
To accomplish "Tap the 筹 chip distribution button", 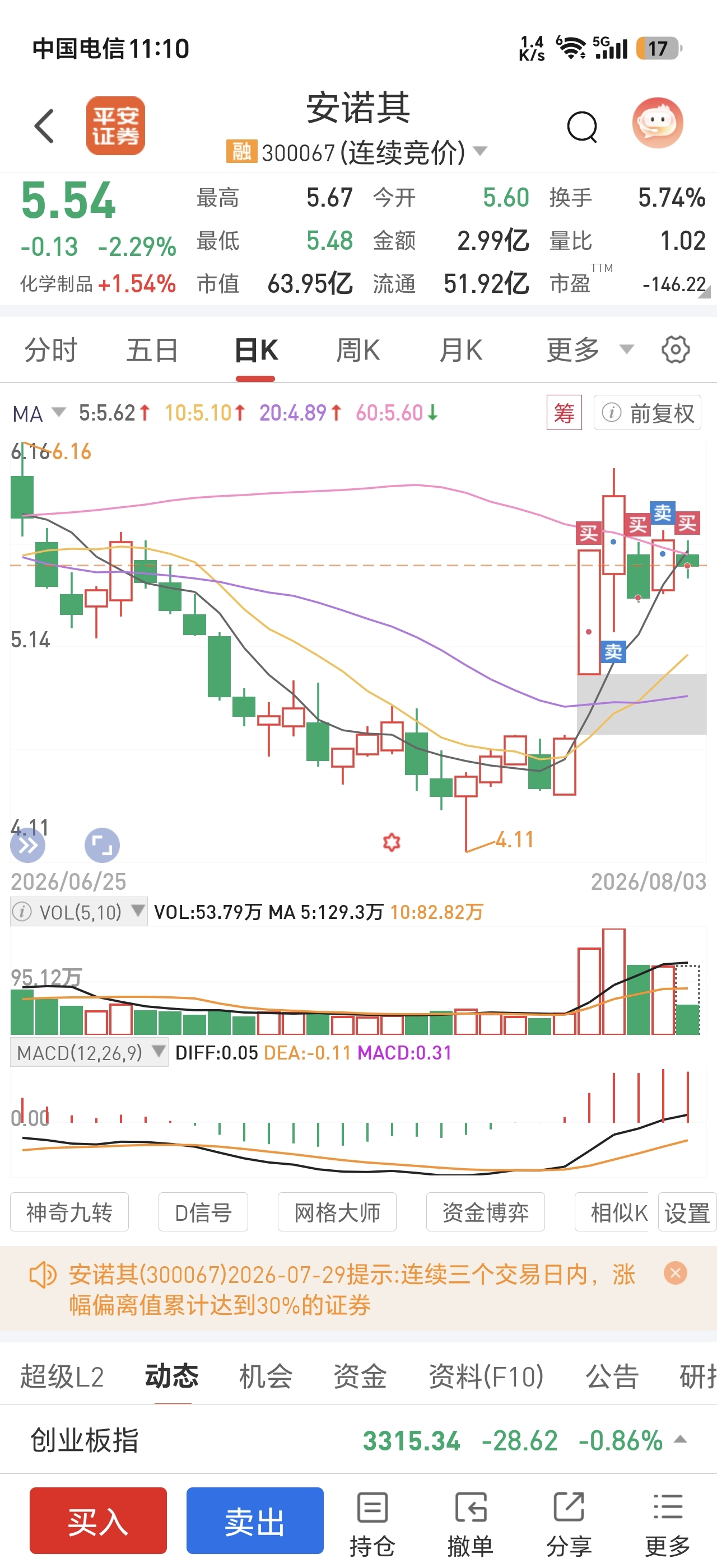I will coord(564,413).
